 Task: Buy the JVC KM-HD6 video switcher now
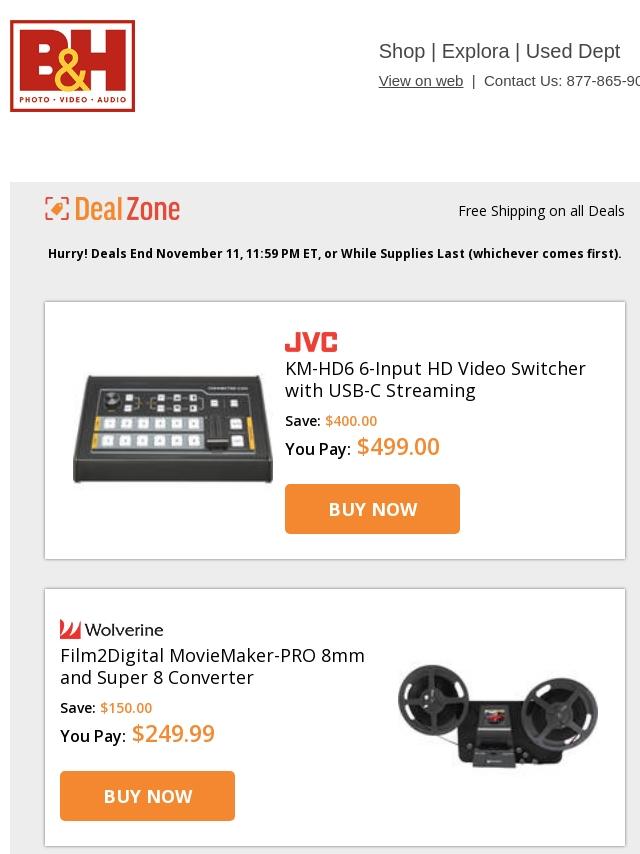(x=372, y=509)
